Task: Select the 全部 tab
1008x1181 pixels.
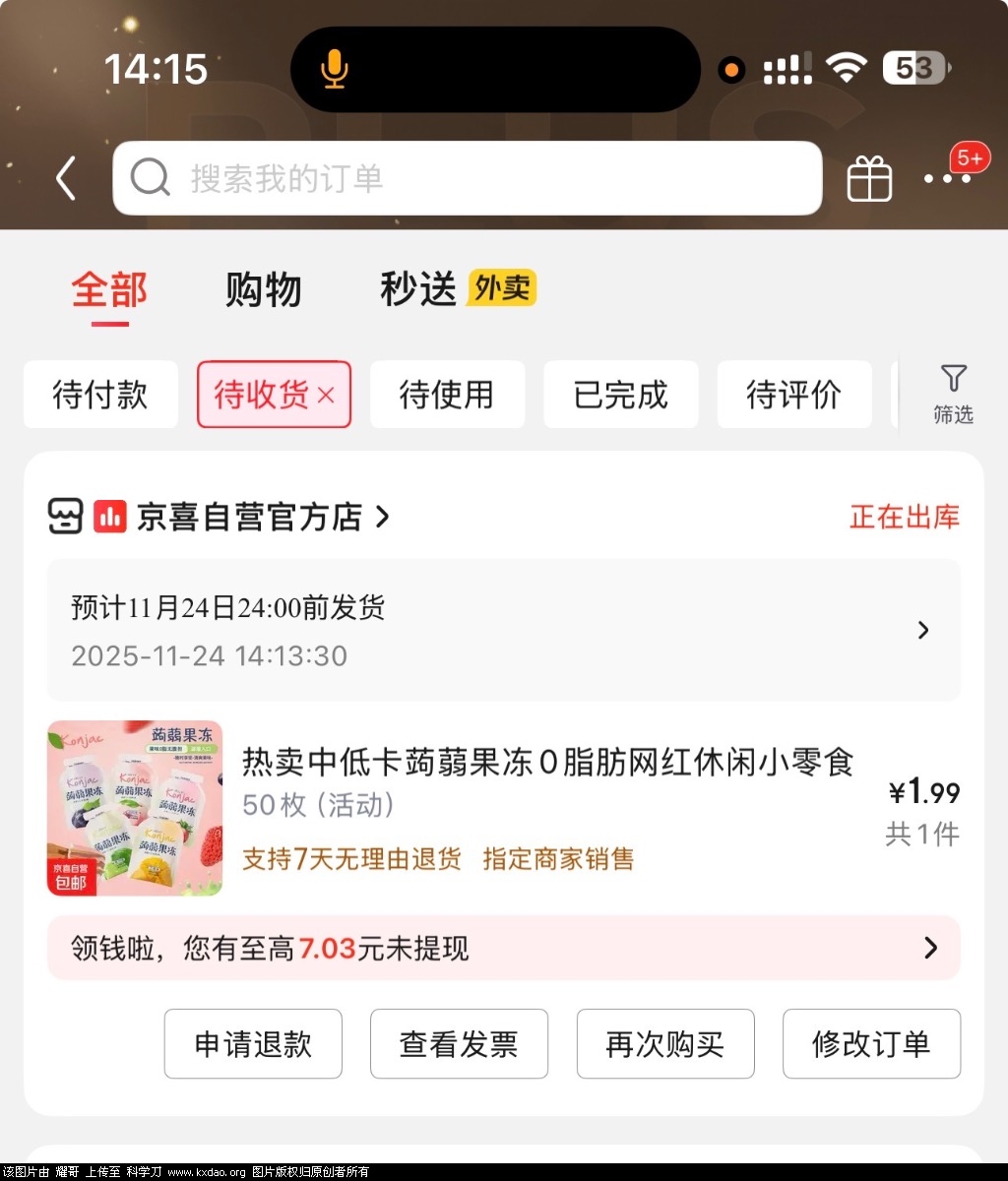Action: click(109, 291)
